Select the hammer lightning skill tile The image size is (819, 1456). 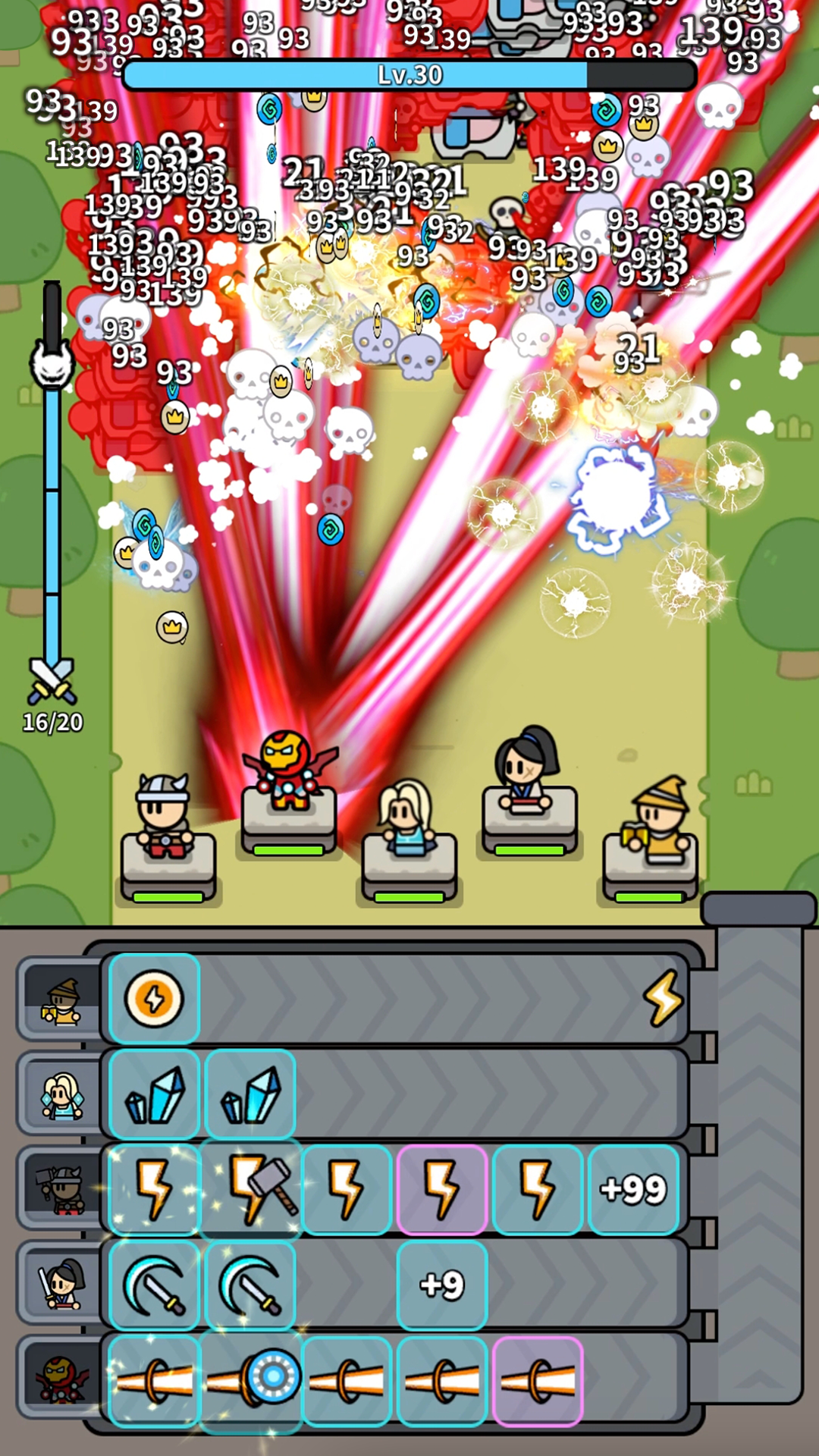[251, 1189]
